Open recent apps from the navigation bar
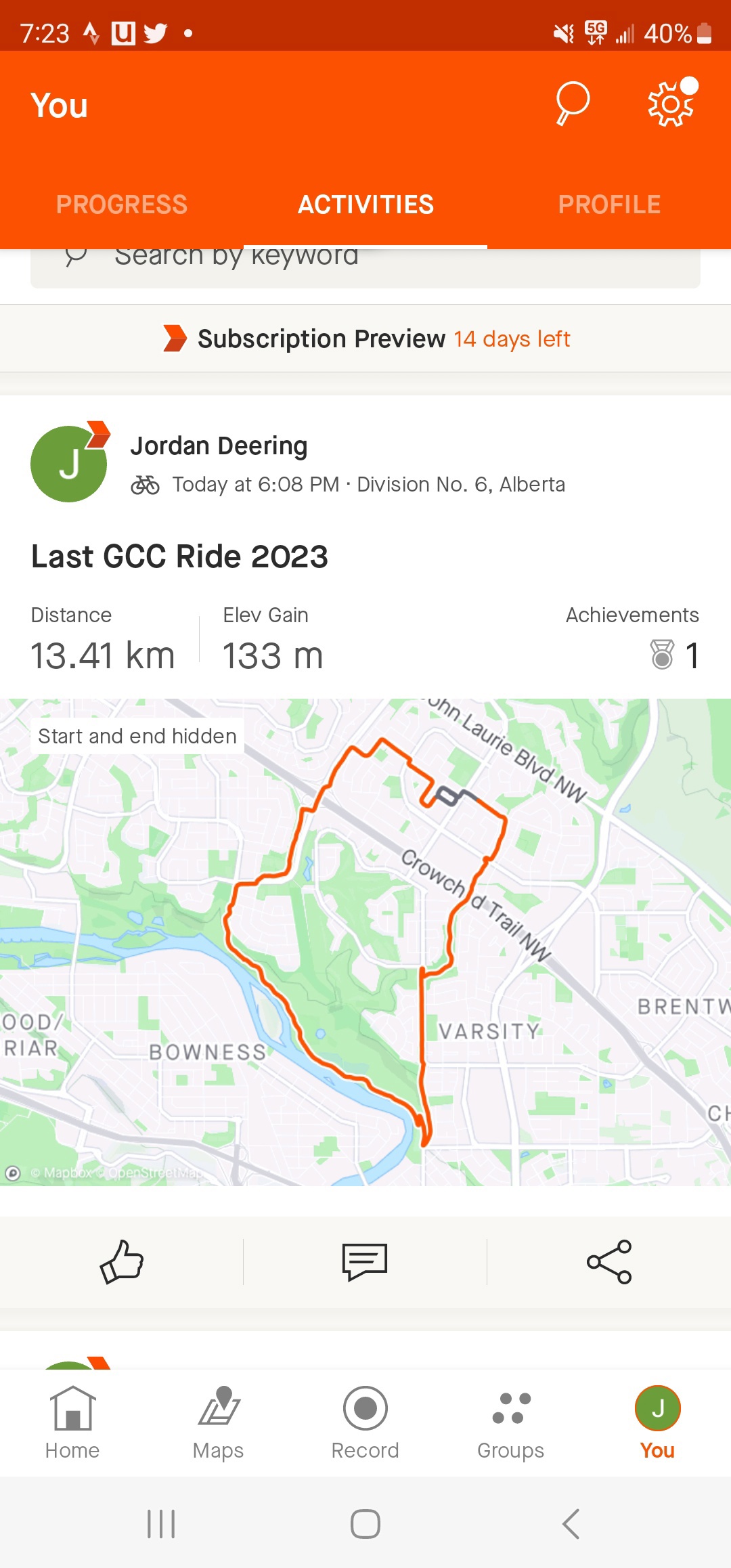 161,1524
